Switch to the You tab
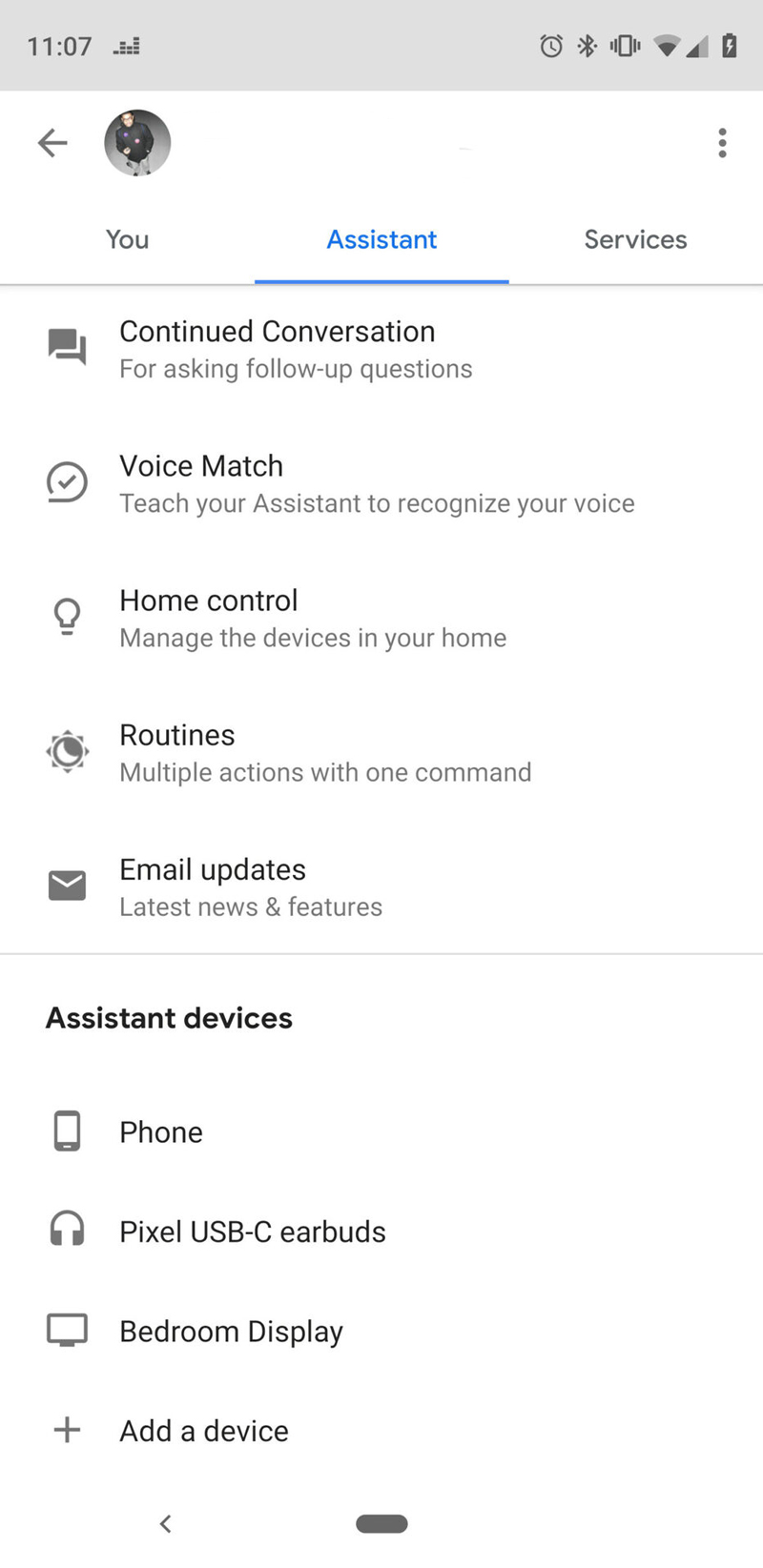 [x=127, y=239]
